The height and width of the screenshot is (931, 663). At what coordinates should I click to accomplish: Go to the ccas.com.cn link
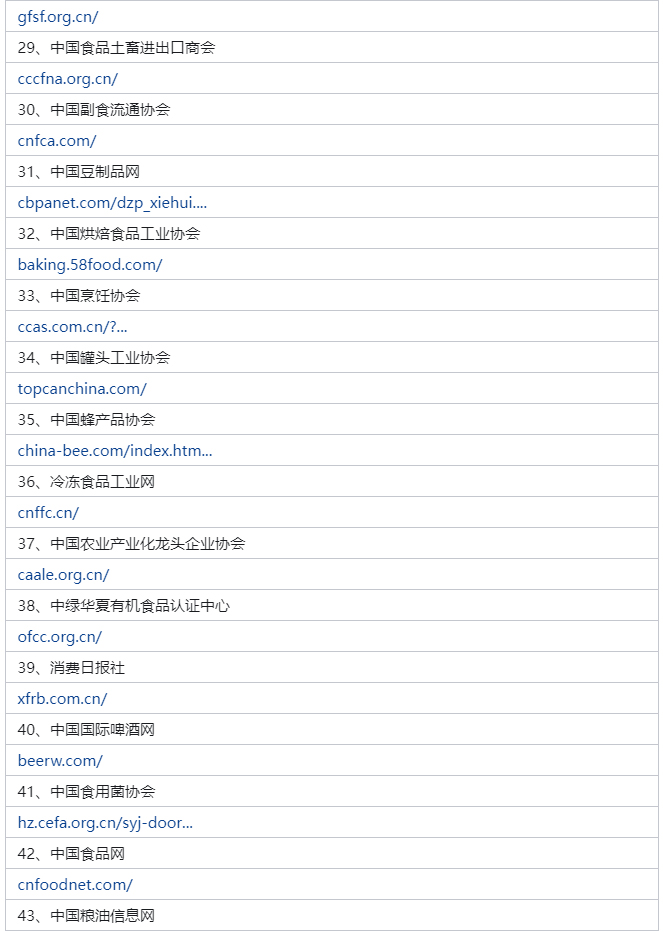pos(72,327)
